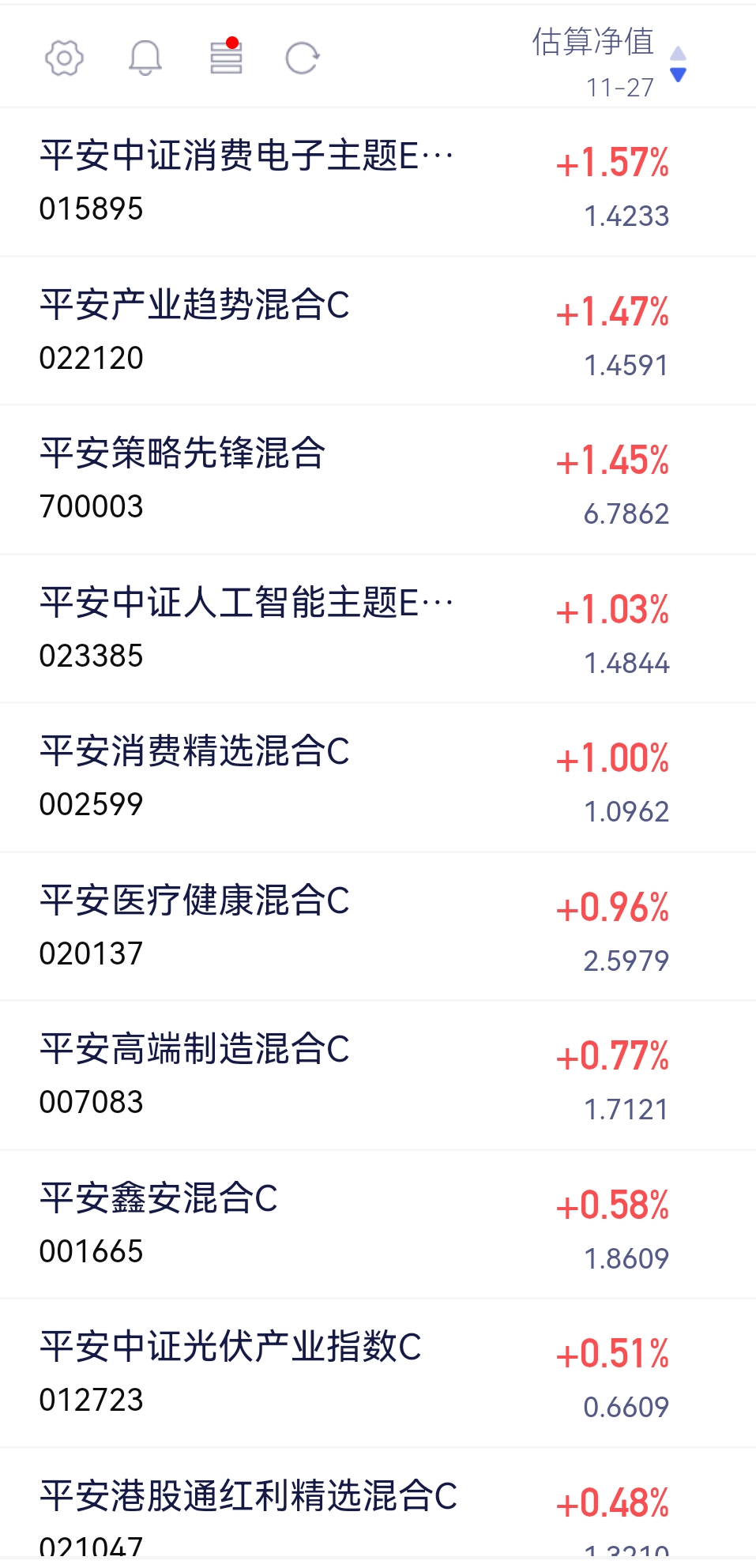
Task: Open the notifications bell
Action: point(145,58)
